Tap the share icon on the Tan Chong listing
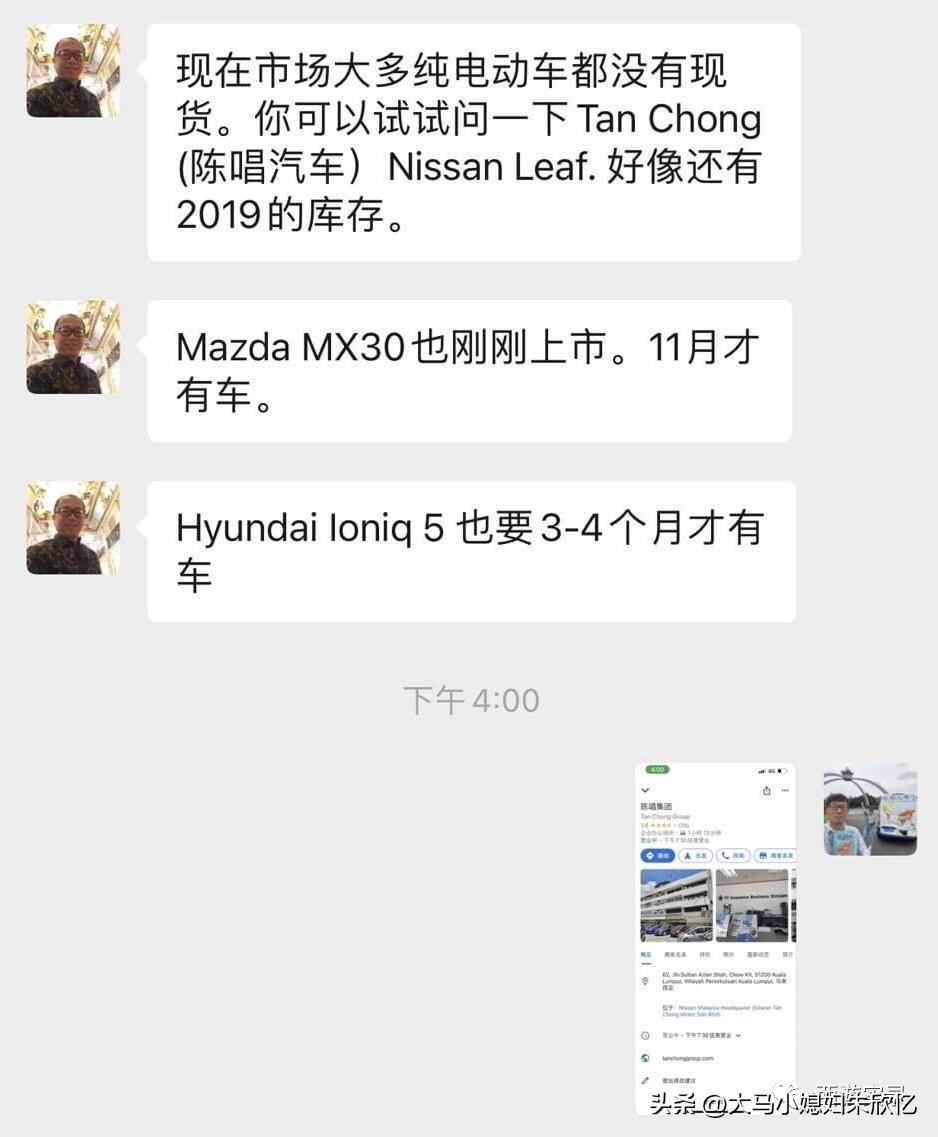 click(767, 790)
